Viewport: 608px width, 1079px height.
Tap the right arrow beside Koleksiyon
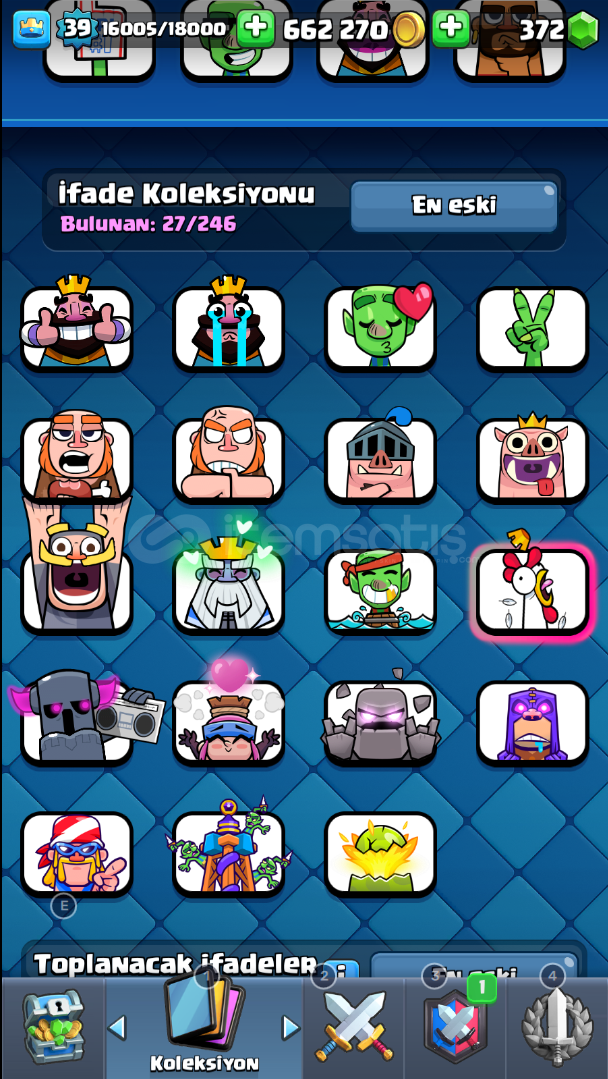click(291, 1027)
